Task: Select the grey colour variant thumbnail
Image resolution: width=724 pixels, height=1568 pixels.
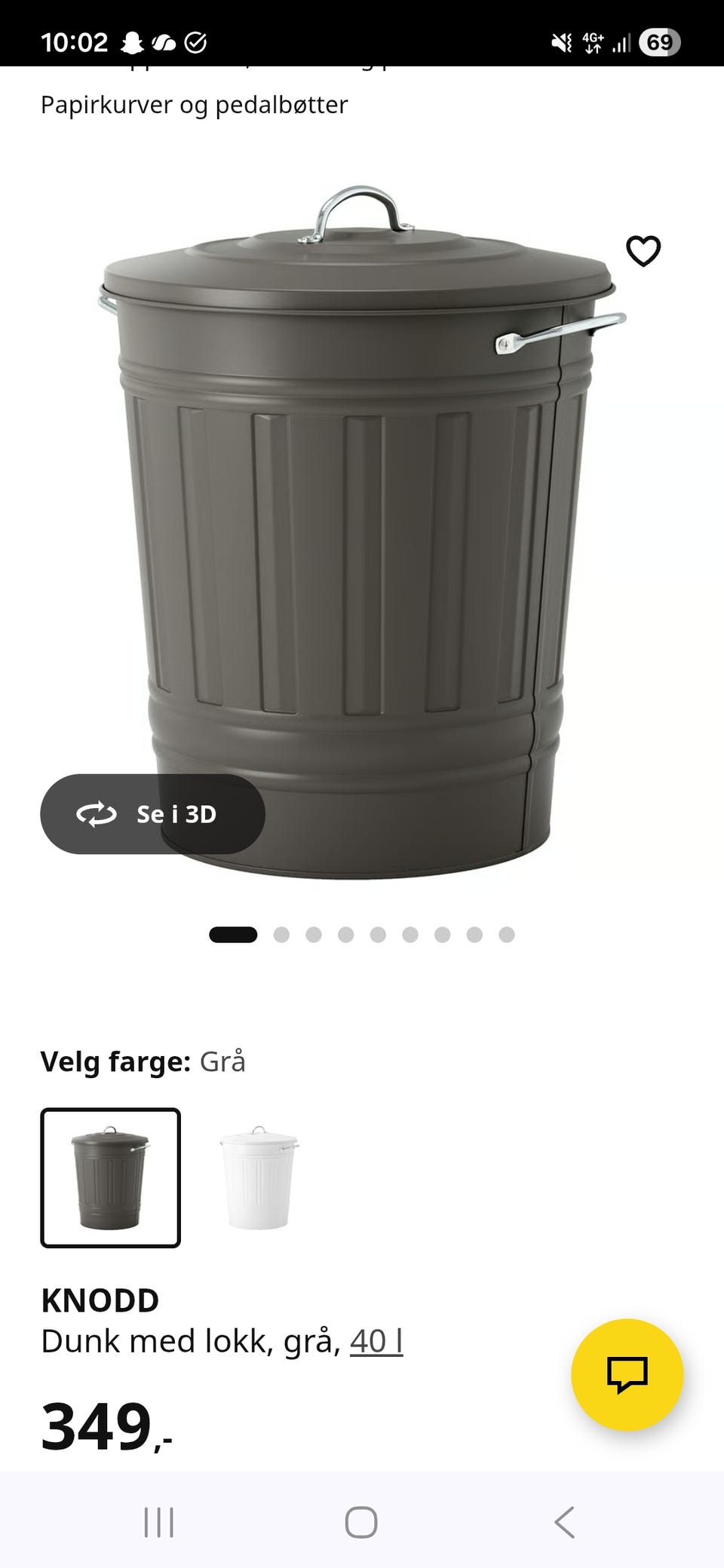Action: (x=110, y=1178)
